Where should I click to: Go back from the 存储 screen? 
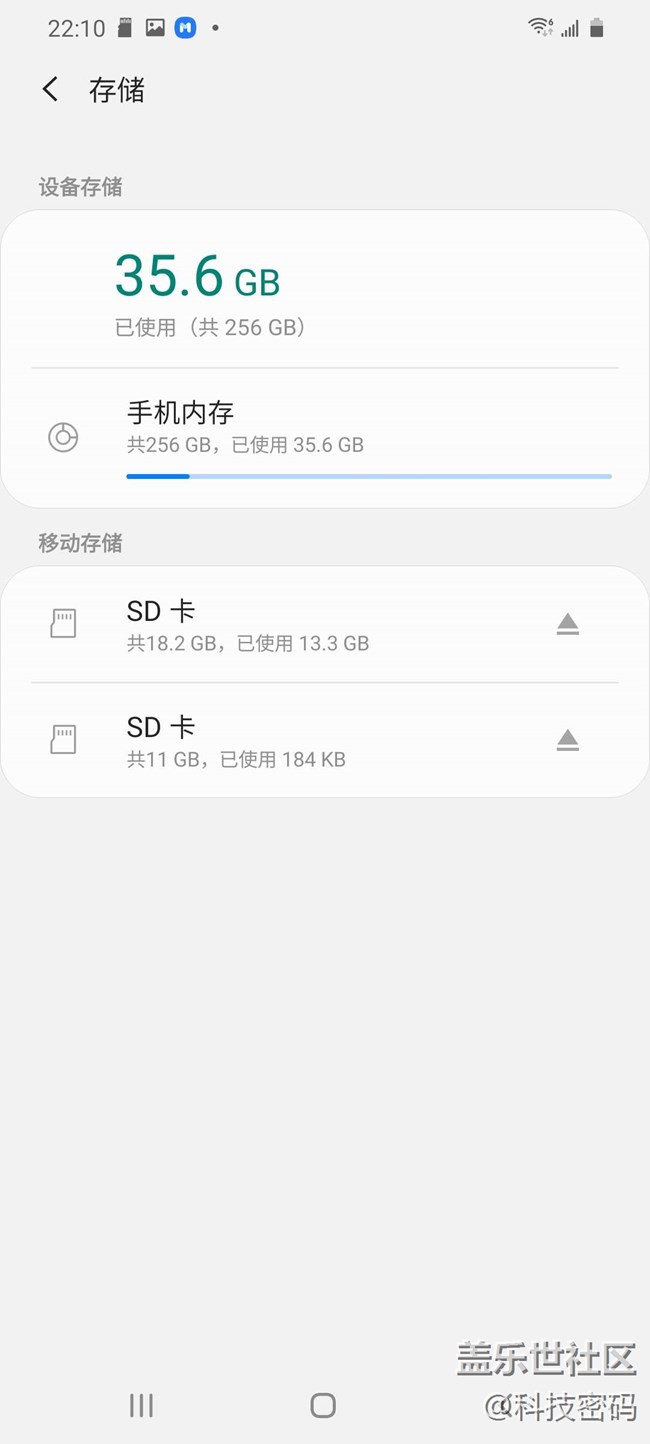pos(50,90)
